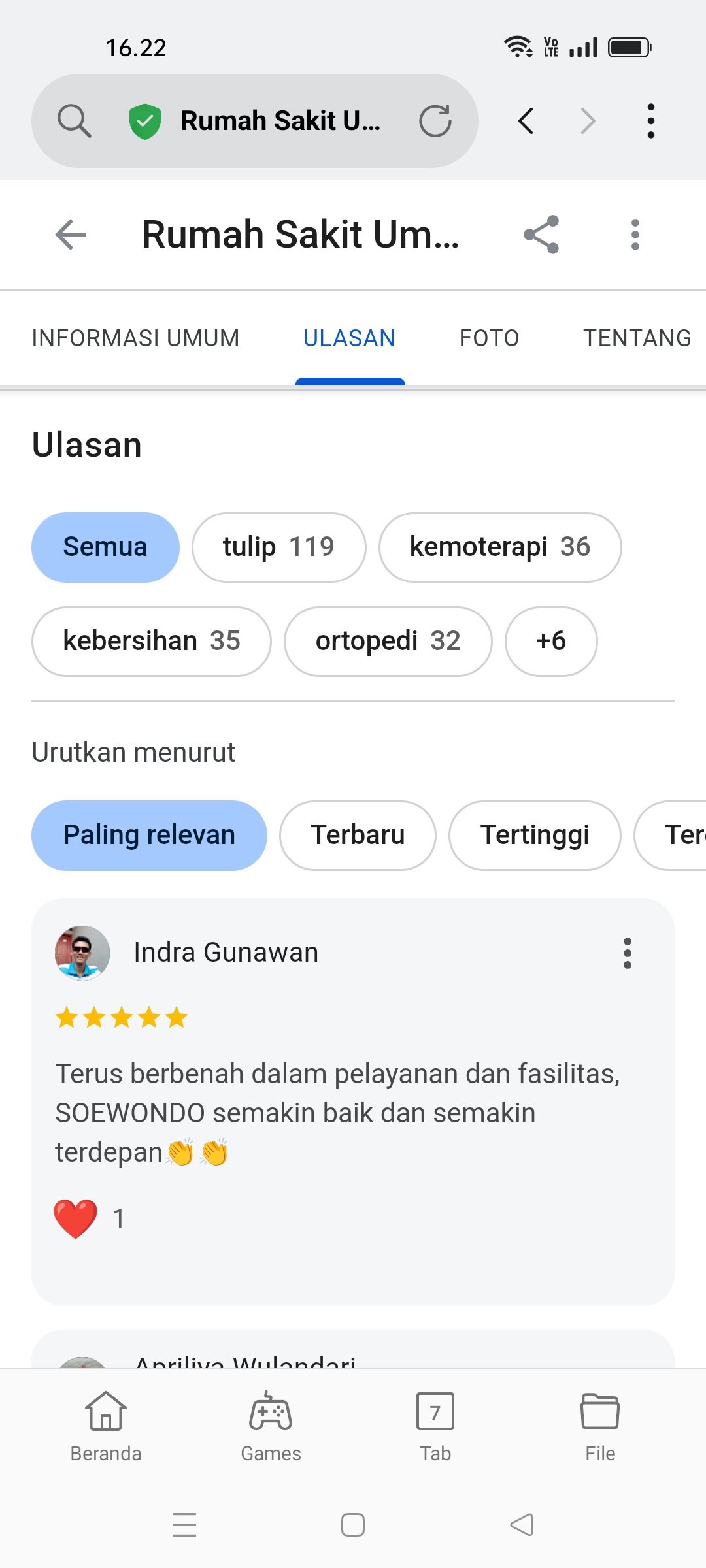
Task: Sort reviews by Tertinggi
Action: (x=535, y=835)
